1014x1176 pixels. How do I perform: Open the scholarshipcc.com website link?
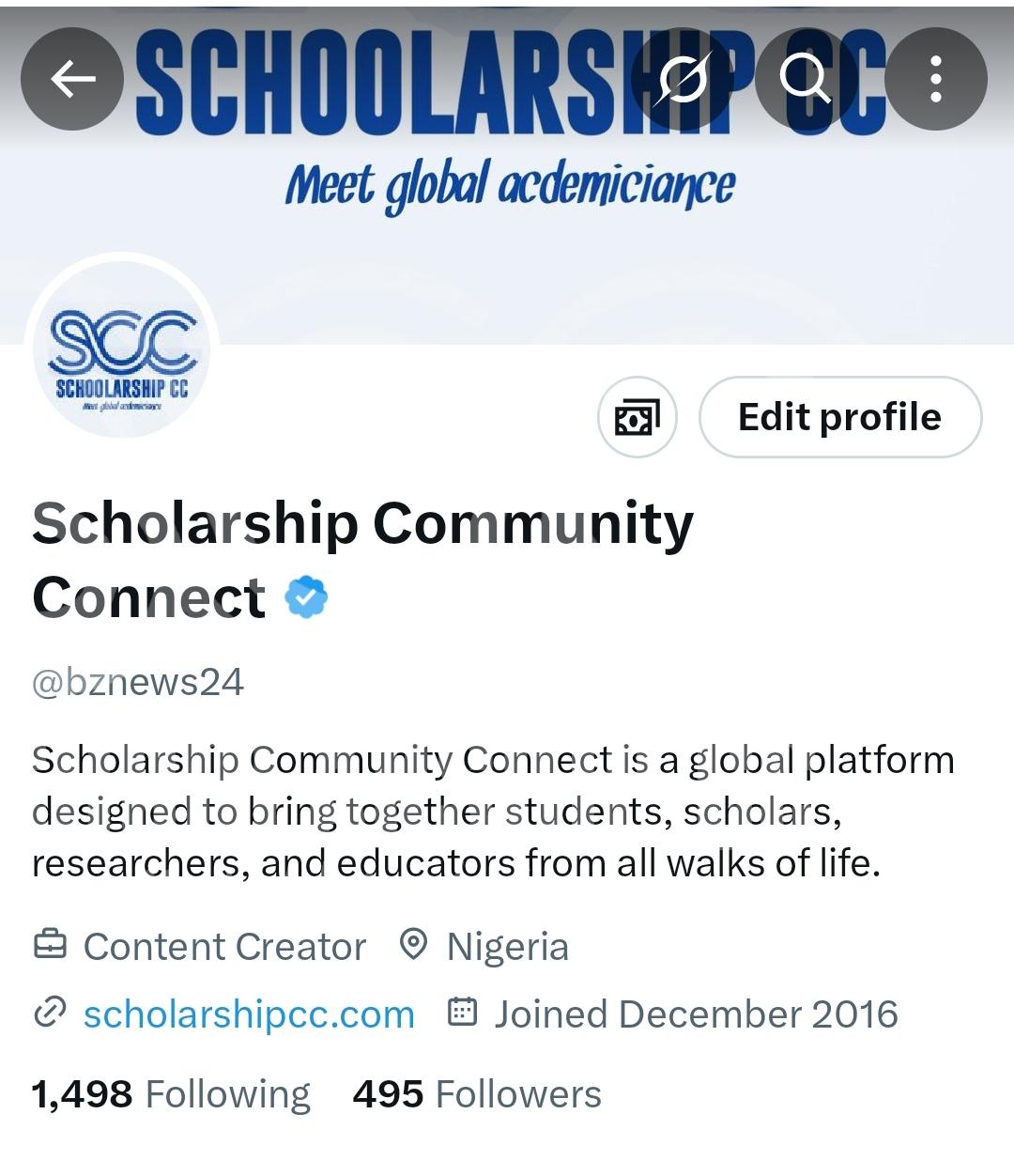tap(249, 1014)
